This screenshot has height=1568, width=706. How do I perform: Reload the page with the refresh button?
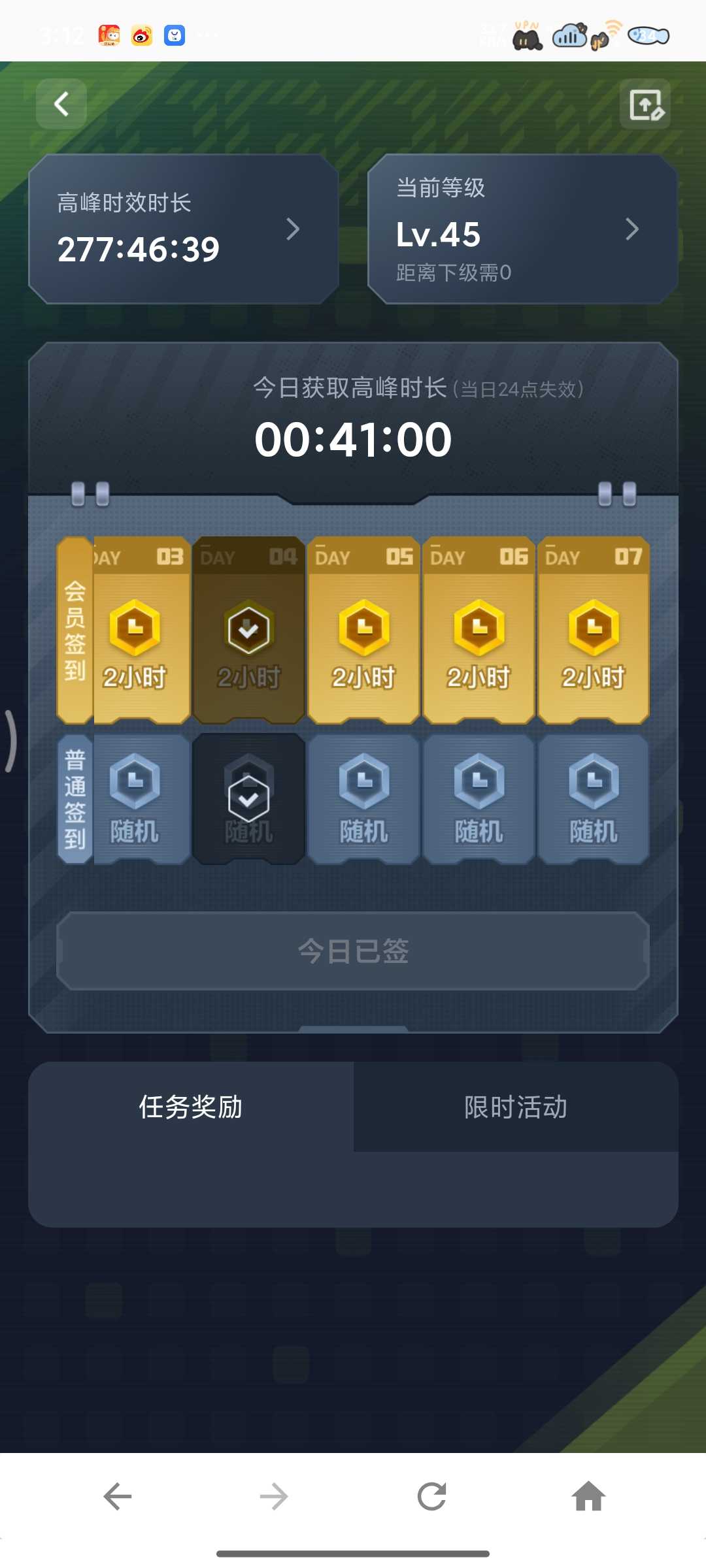click(431, 1496)
